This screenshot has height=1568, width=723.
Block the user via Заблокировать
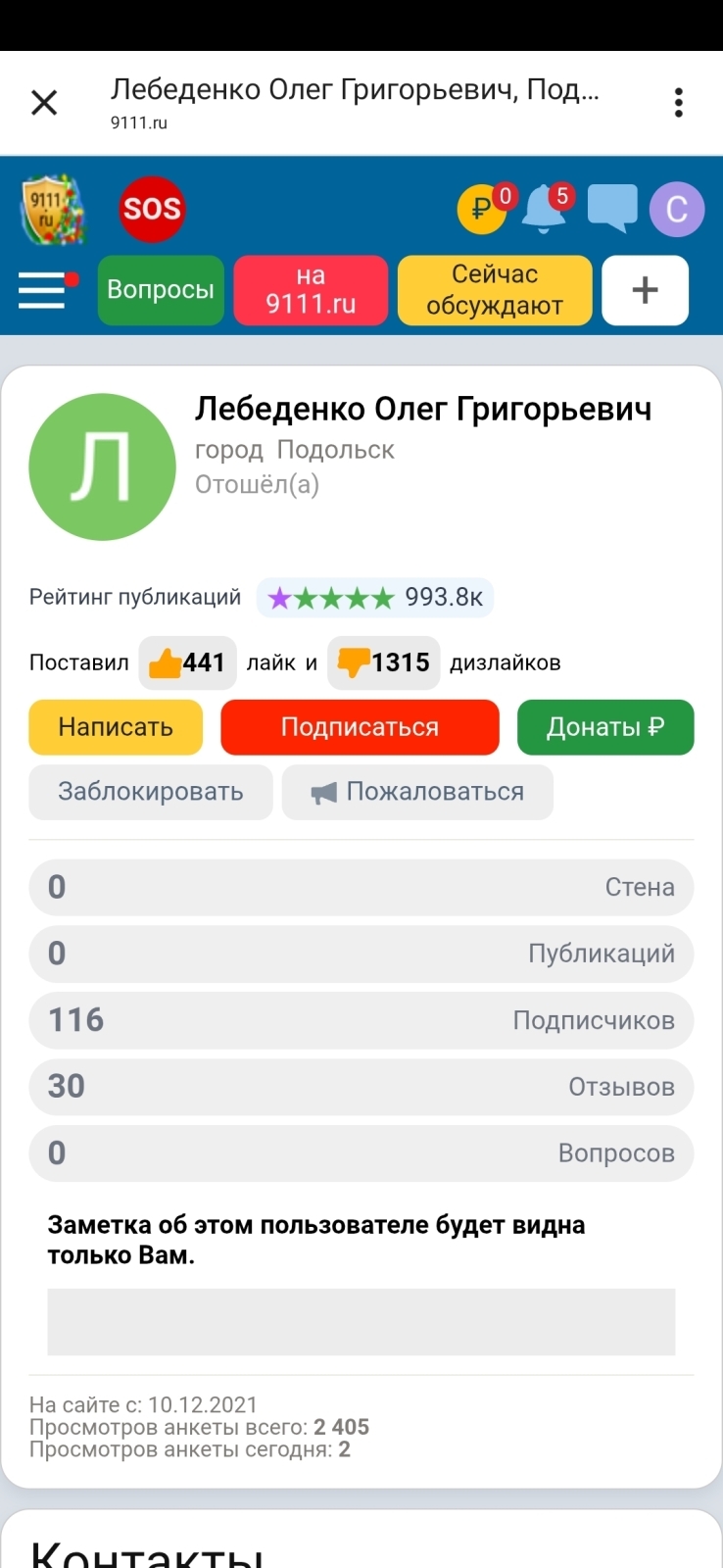pyautogui.click(x=150, y=792)
